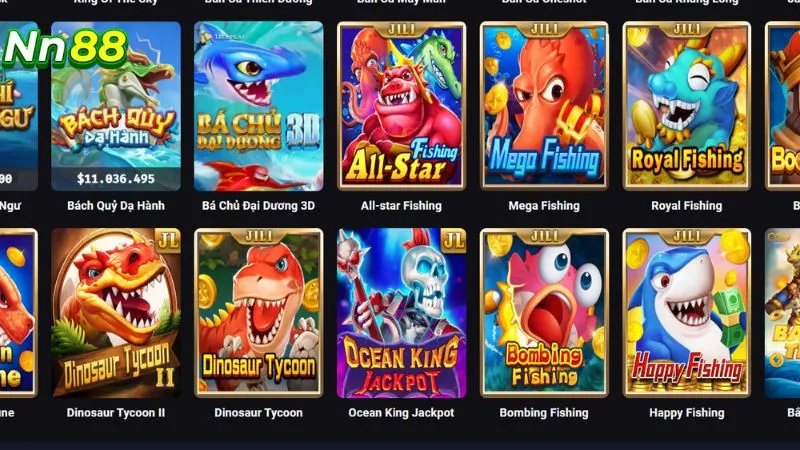
Task: Select the Royal Fishing game tile
Action: click(687, 106)
